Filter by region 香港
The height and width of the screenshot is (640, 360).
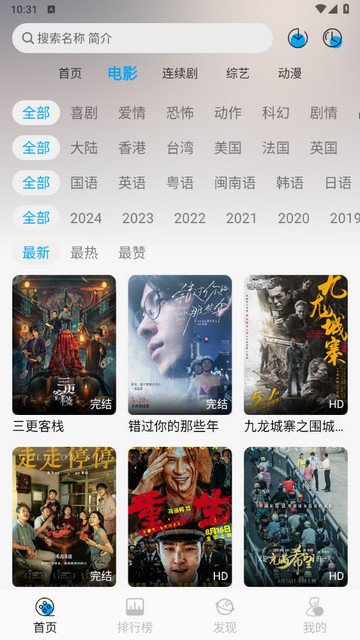click(x=132, y=148)
